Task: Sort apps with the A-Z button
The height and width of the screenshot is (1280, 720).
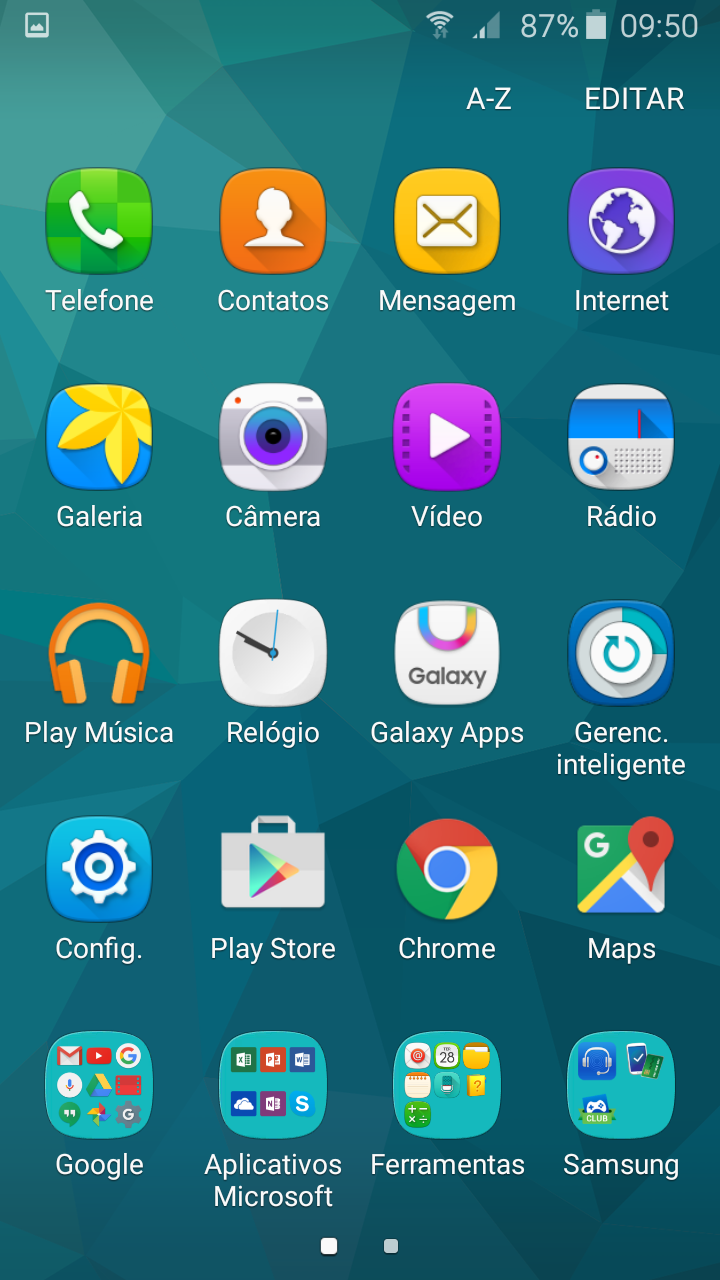Action: (x=489, y=99)
